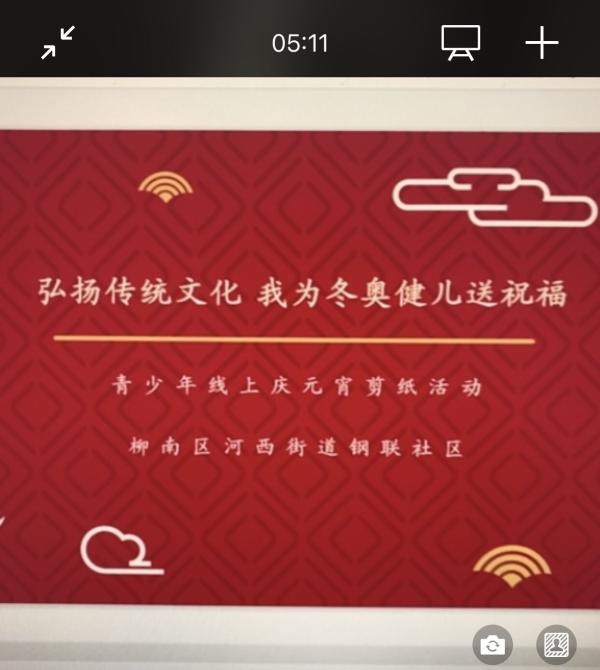Minimize the video call window
This screenshot has height=670, width=600.
[58, 43]
